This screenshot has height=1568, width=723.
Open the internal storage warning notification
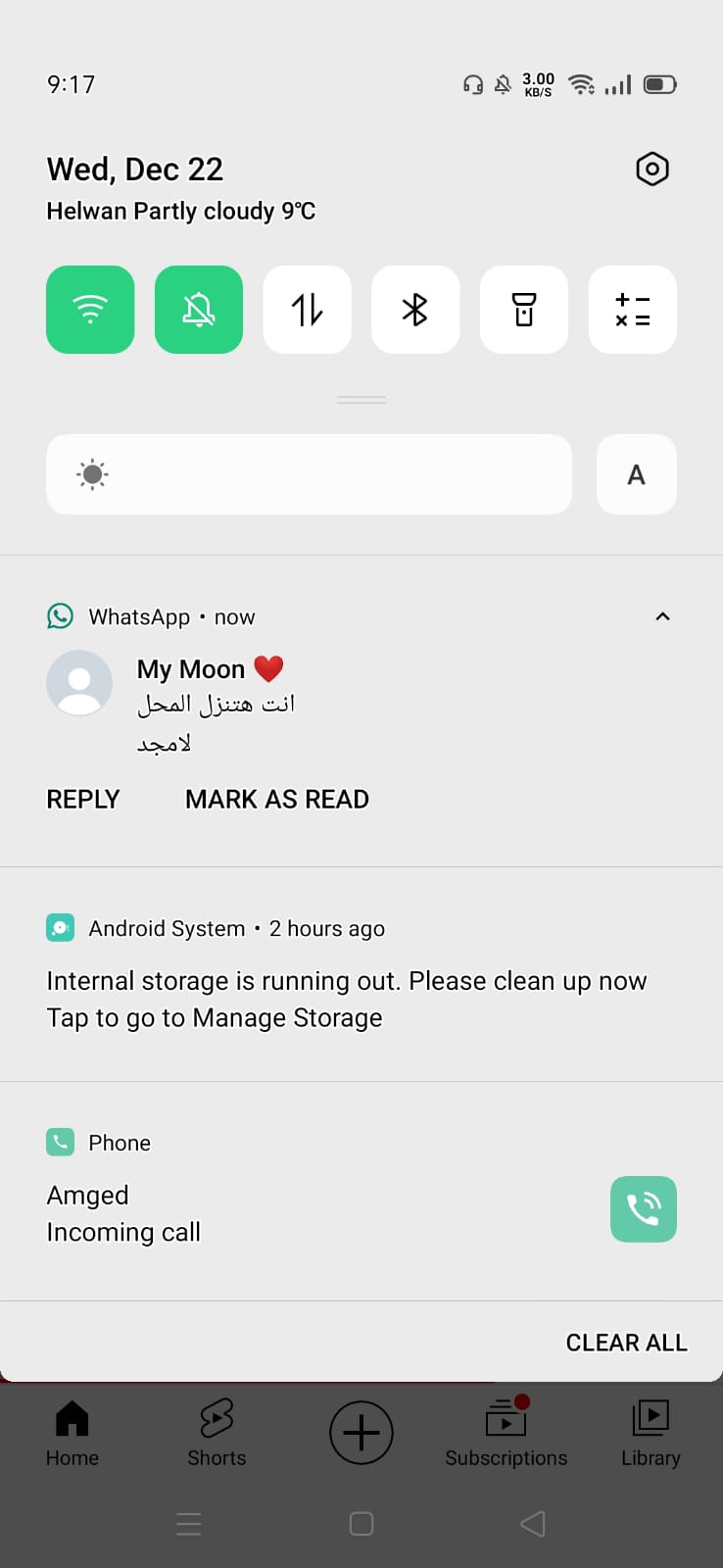pos(361,975)
